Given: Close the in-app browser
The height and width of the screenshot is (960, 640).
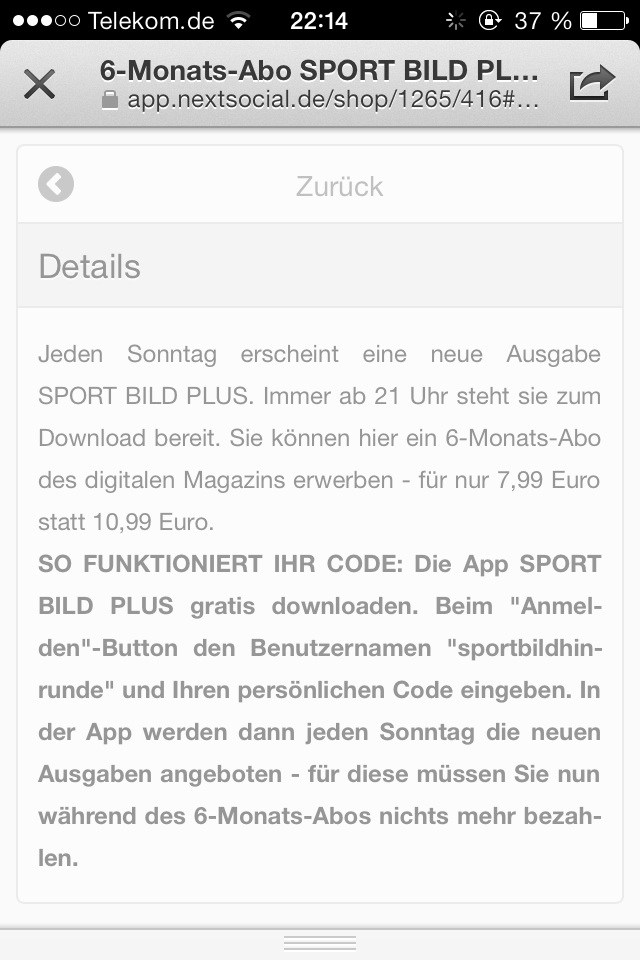Looking at the screenshot, I should coord(39,84).
